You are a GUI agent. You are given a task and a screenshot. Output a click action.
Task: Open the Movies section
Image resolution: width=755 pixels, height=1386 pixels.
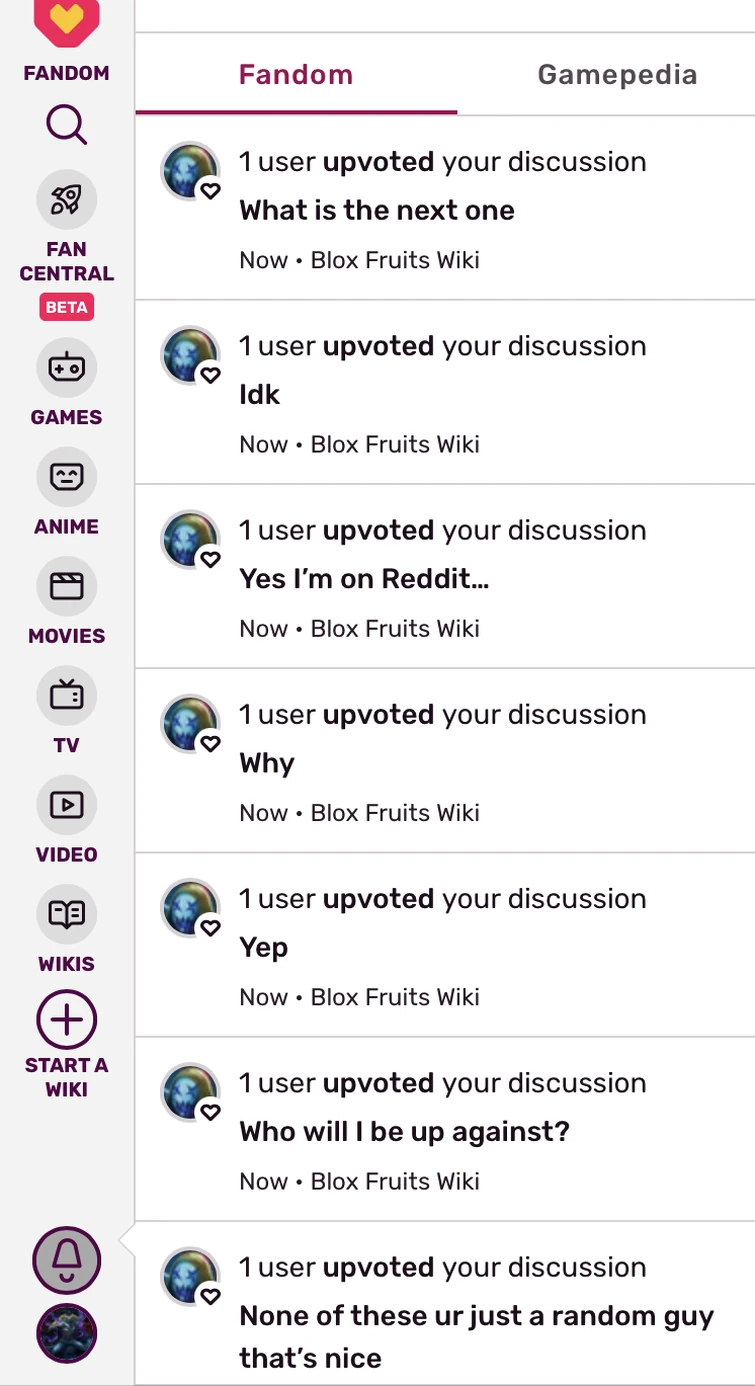pos(66,586)
